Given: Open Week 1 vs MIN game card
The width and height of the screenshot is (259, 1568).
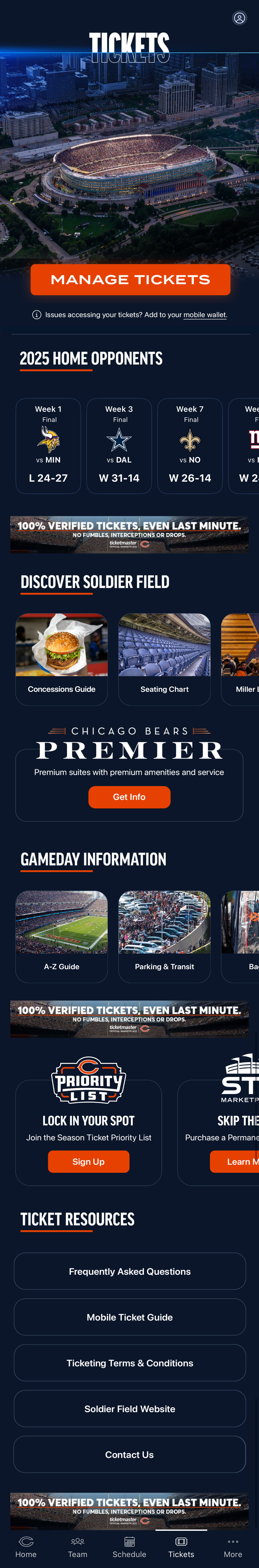Looking at the screenshot, I should (x=48, y=446).
